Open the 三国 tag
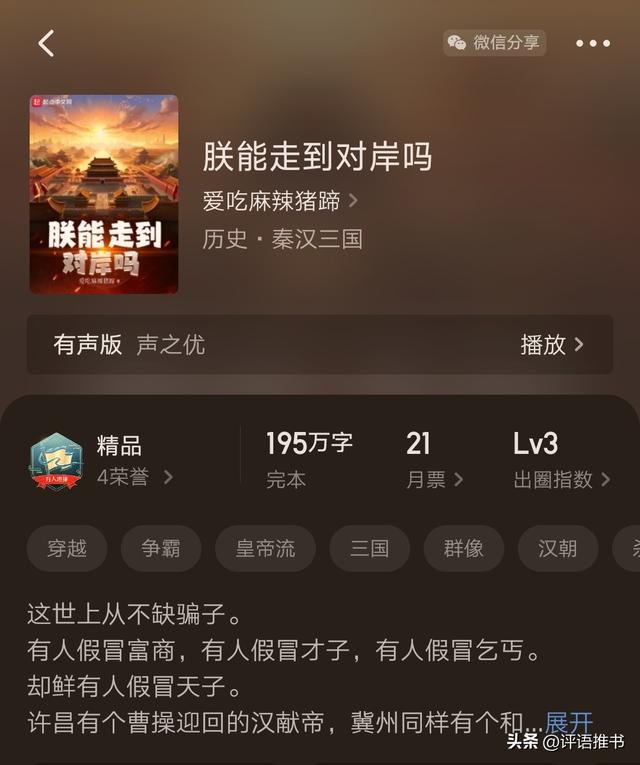This screenshot has width=640, height=765. pos(369,548)
